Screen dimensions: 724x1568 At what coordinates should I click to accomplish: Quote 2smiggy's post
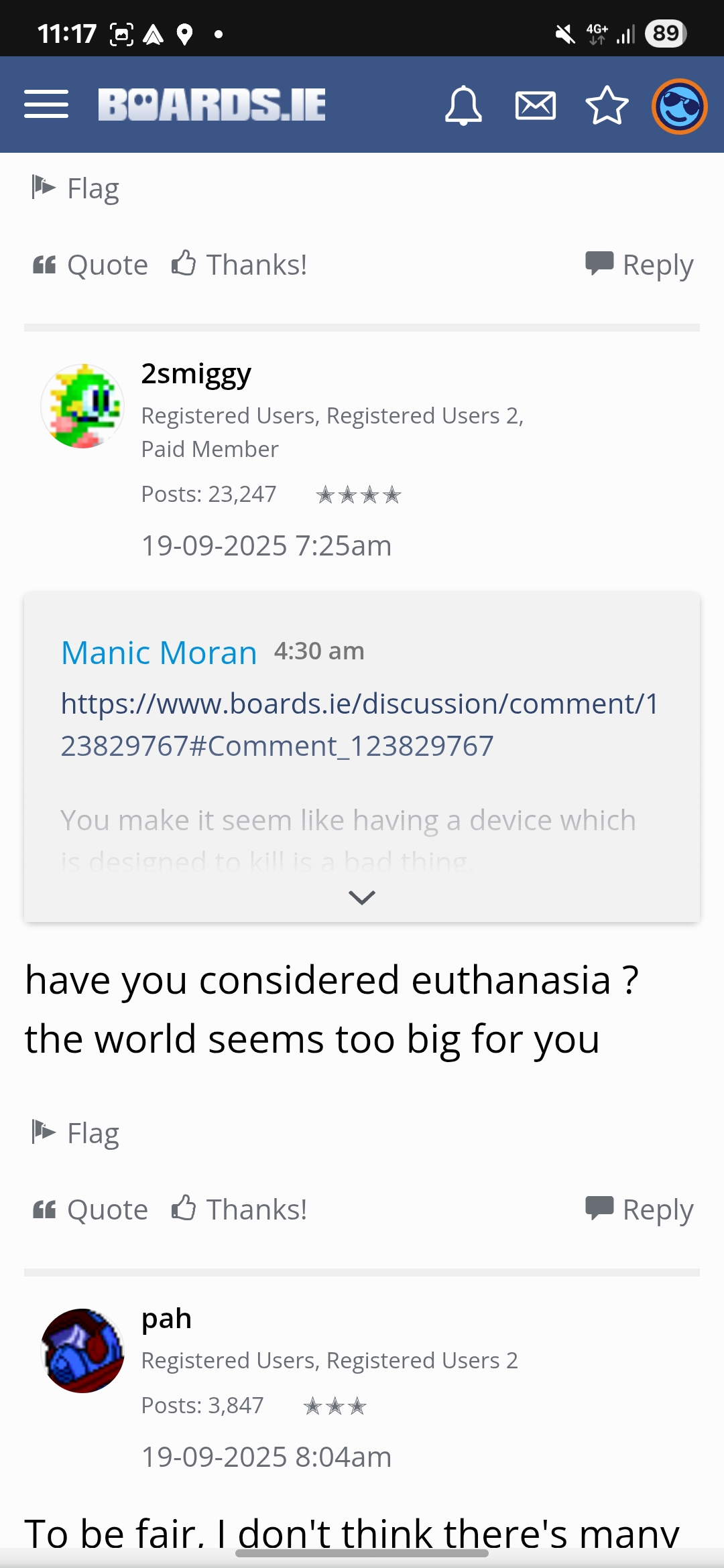coord(90,1210)
